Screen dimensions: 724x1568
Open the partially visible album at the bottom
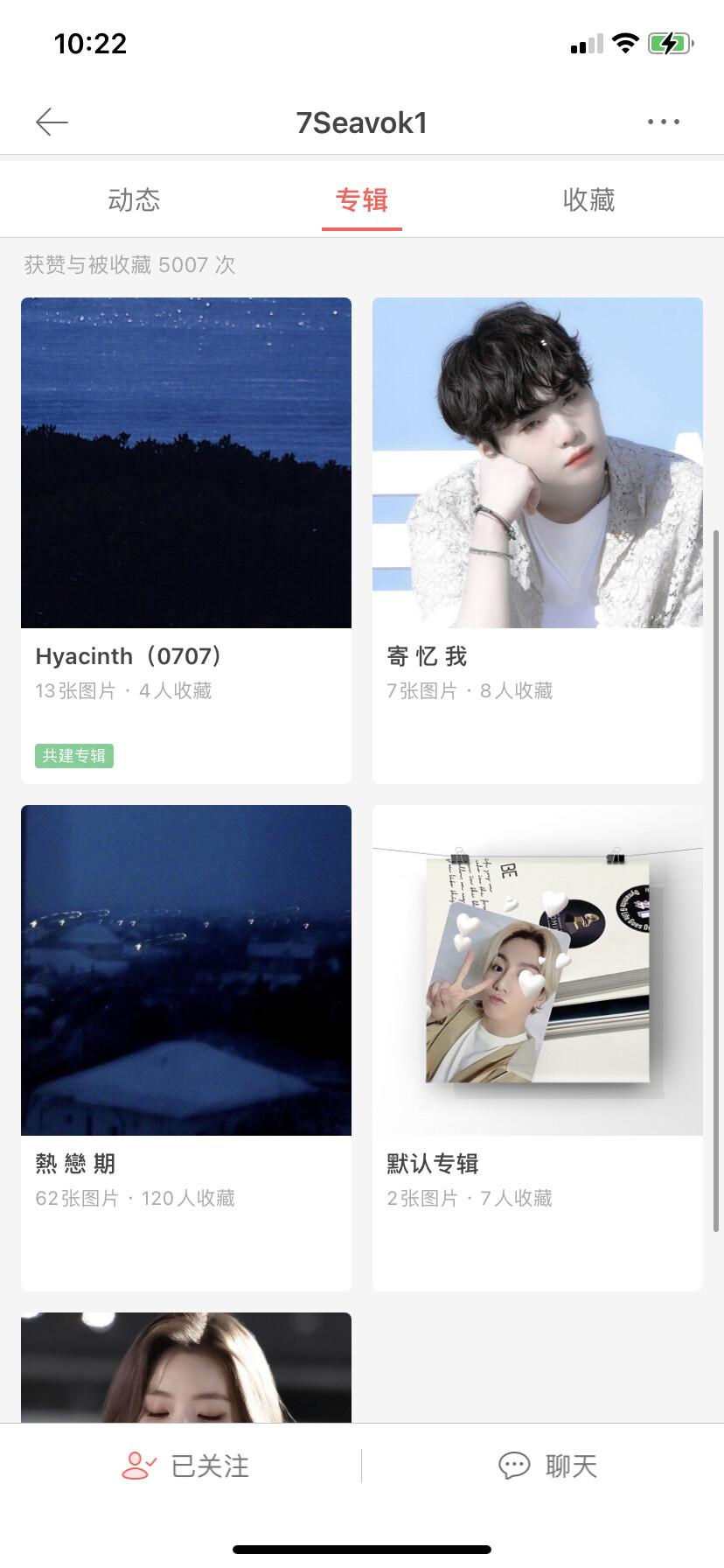(x=186, y=1367)
